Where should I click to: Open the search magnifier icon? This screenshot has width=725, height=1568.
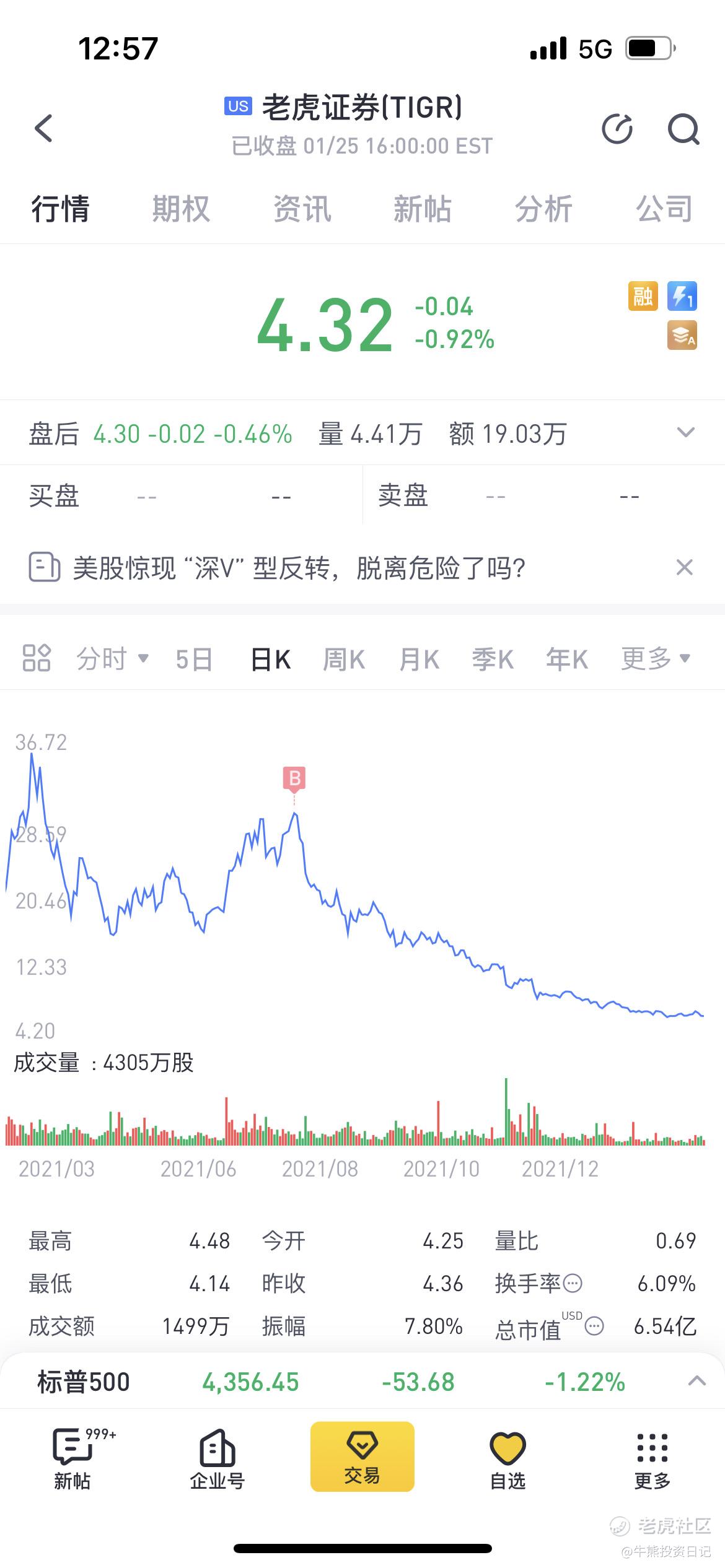coord(683,129)
